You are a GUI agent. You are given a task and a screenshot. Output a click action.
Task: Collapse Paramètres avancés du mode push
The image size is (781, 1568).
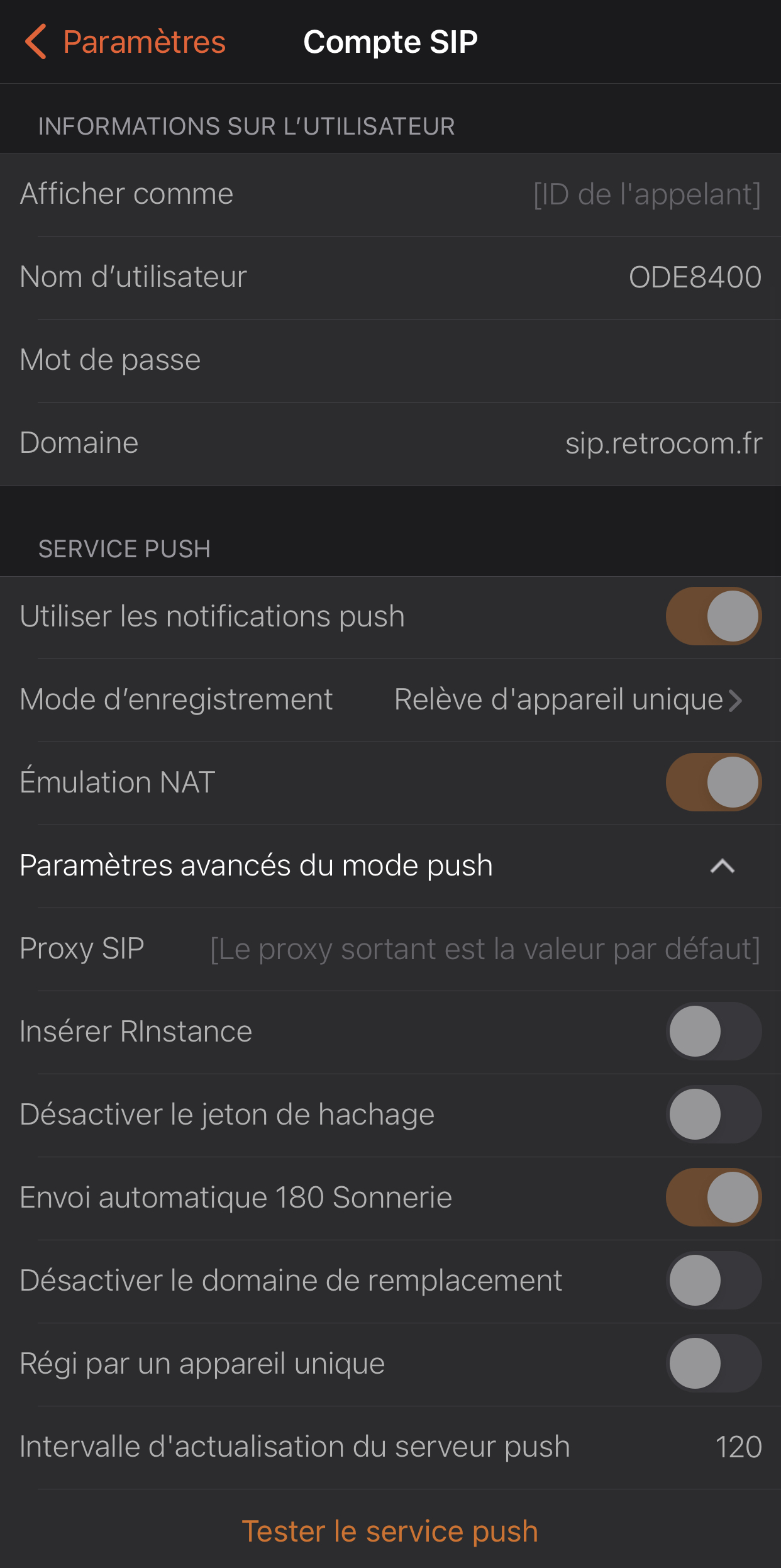(722, 866)
